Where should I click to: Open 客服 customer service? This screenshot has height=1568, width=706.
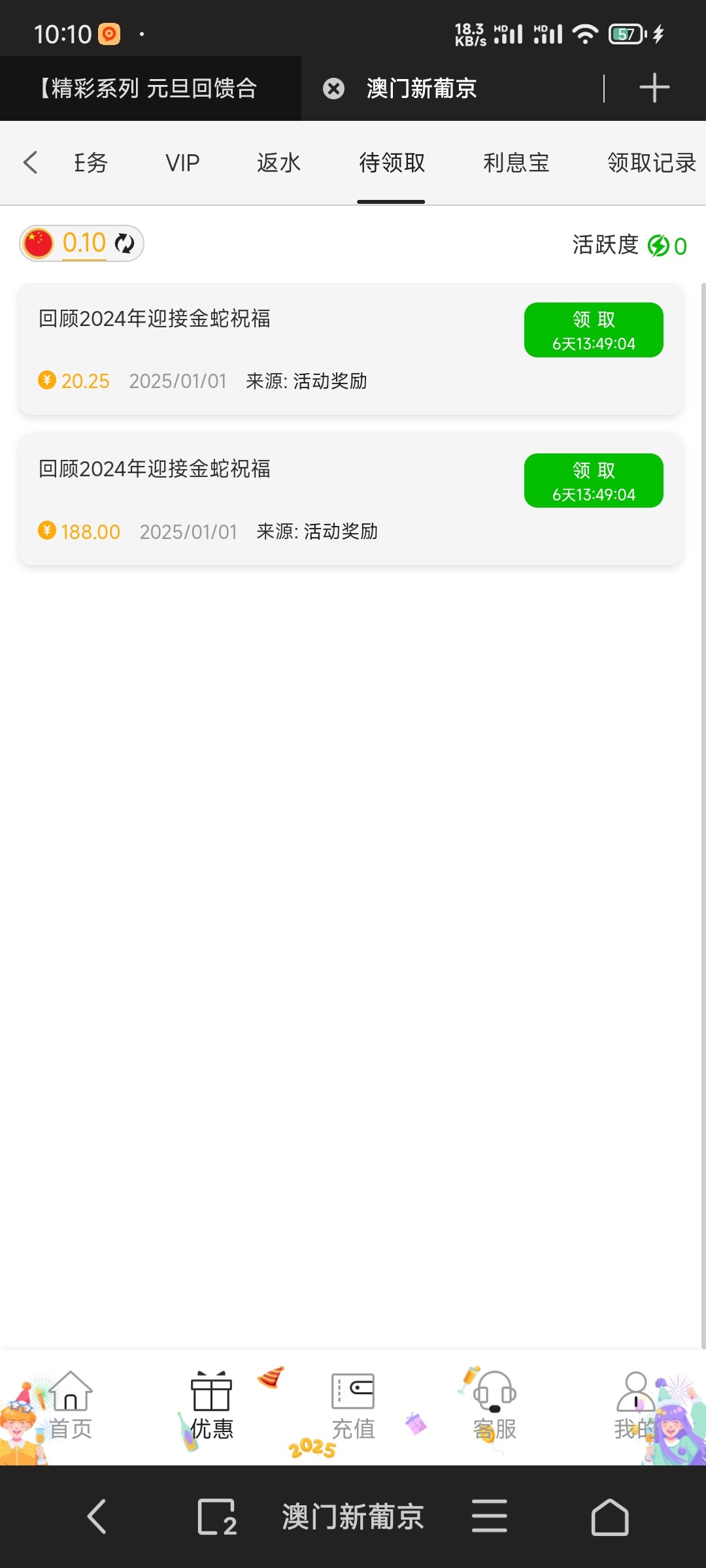click(495, 1406)
